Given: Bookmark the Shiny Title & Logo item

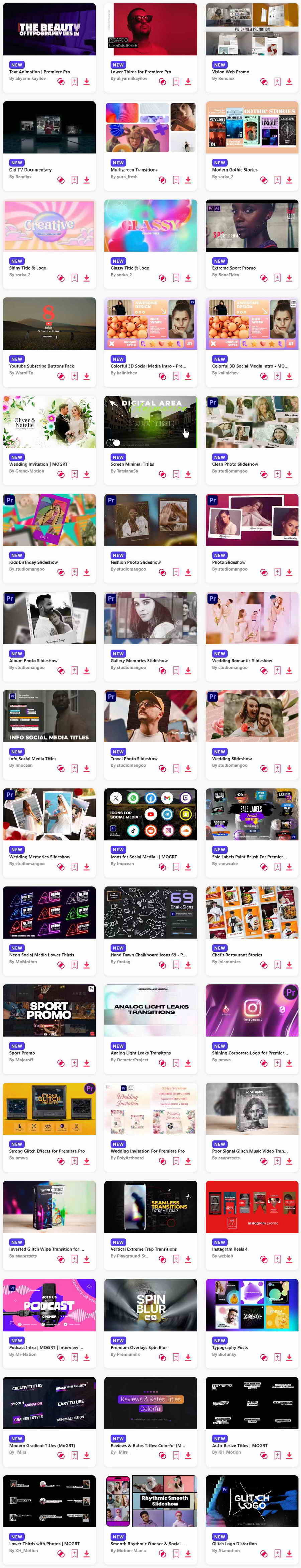Looking at the screenshot, I should point(74,278).
